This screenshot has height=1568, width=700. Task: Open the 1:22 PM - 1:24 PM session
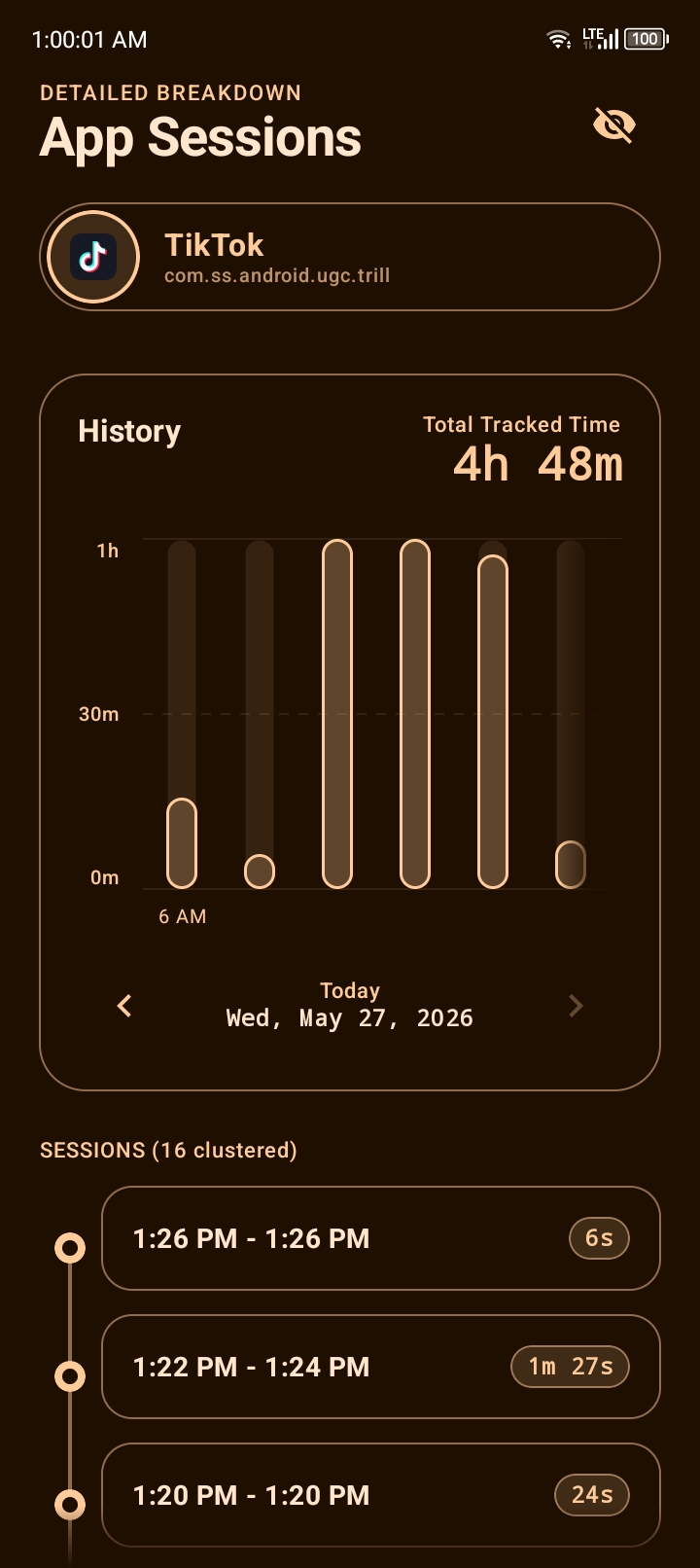[x=381, y=1367]
